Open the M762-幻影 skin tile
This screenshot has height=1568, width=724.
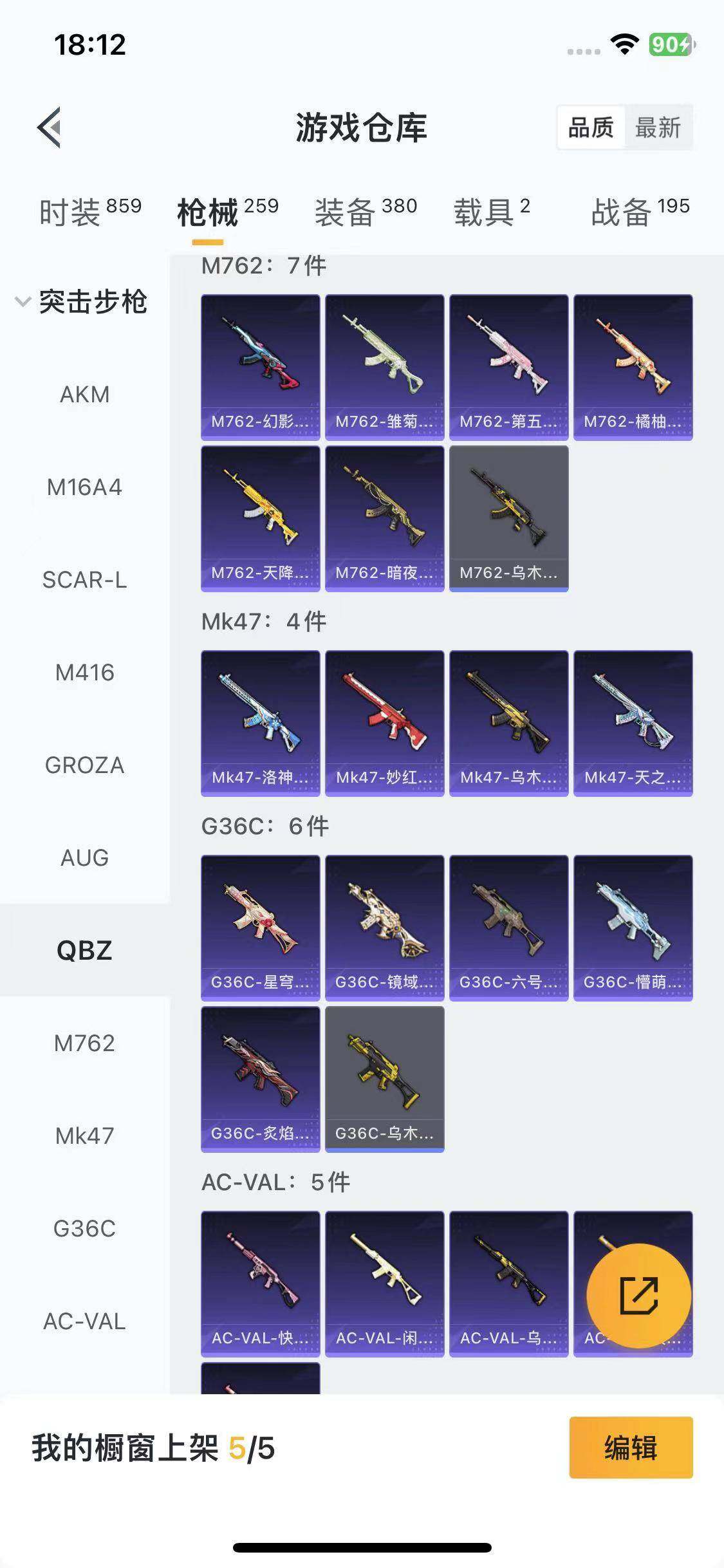click(260, 367)
